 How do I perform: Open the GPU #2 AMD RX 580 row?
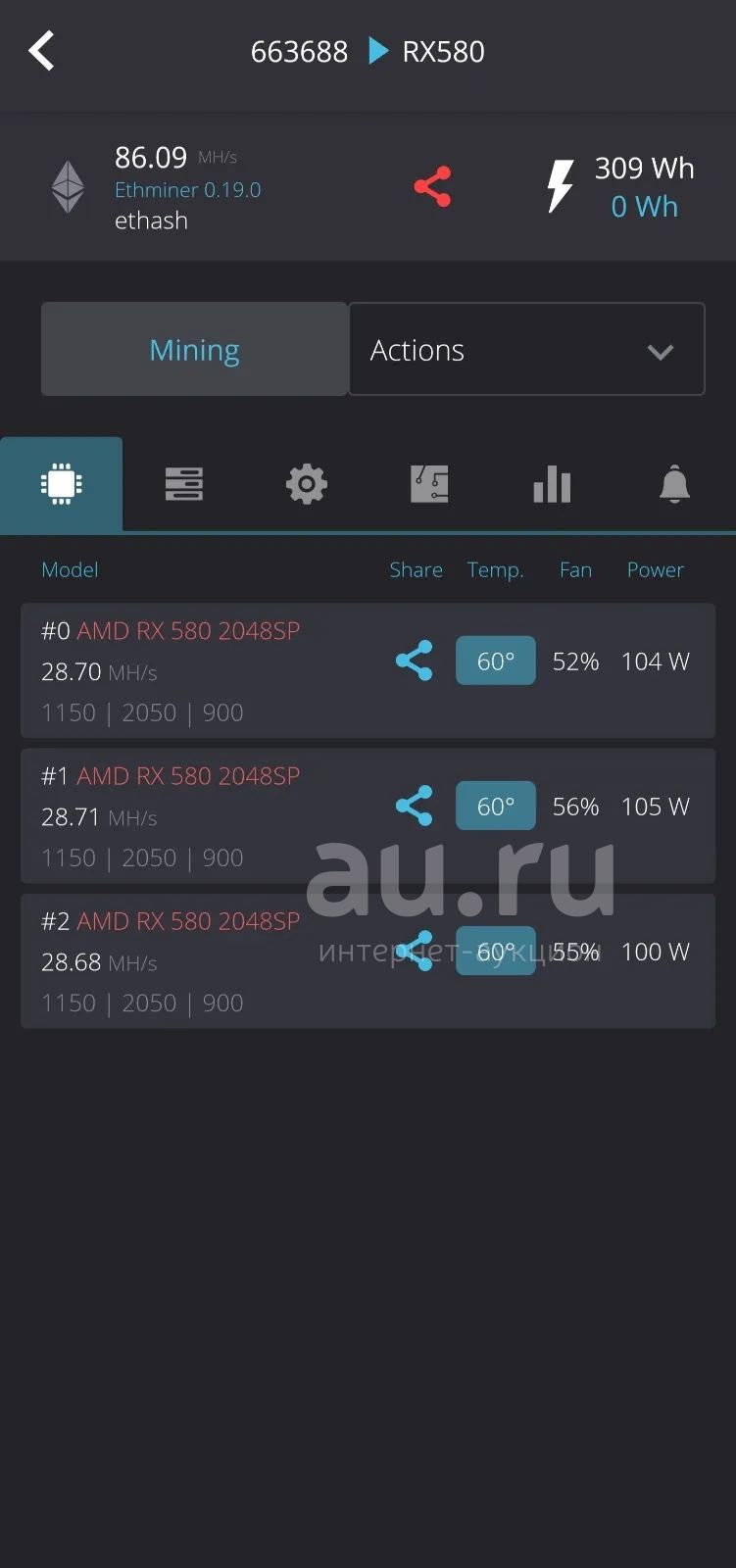[x=368, y=960]
